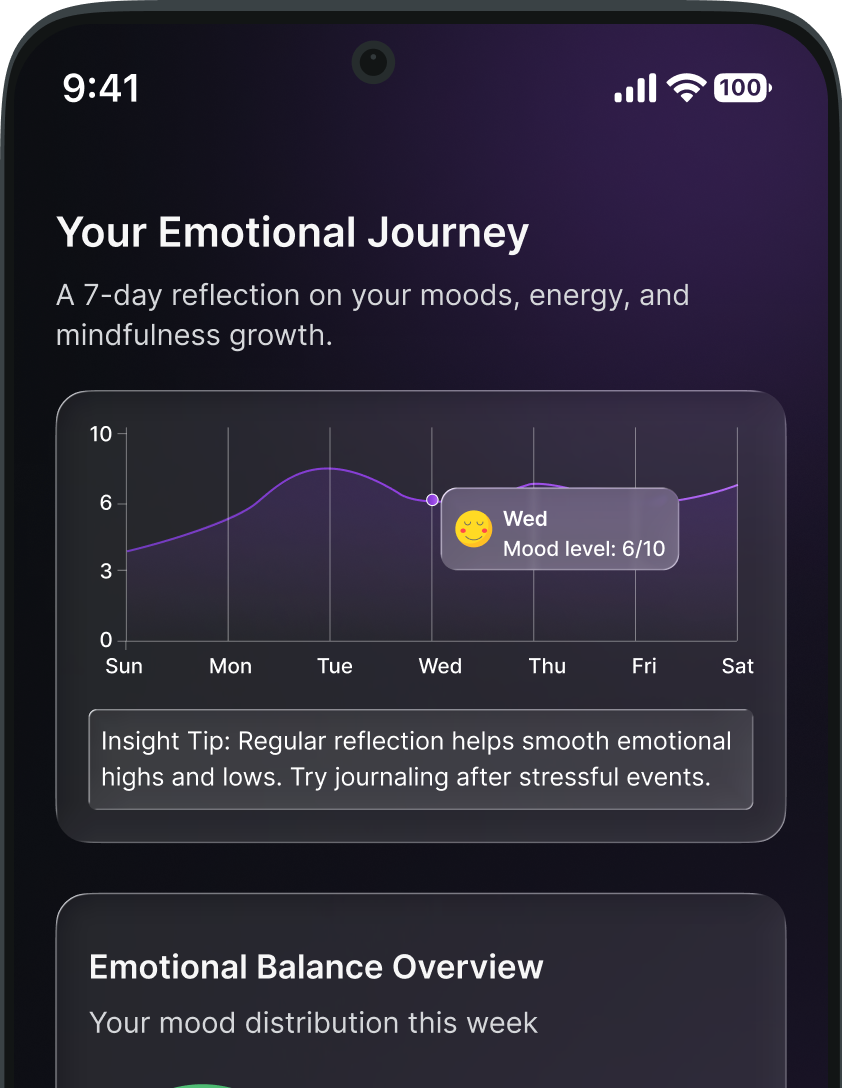Click the 7-day reflection description text
Image resolution: width=842 pixels, height=1088 pixels.
[373, 315]
